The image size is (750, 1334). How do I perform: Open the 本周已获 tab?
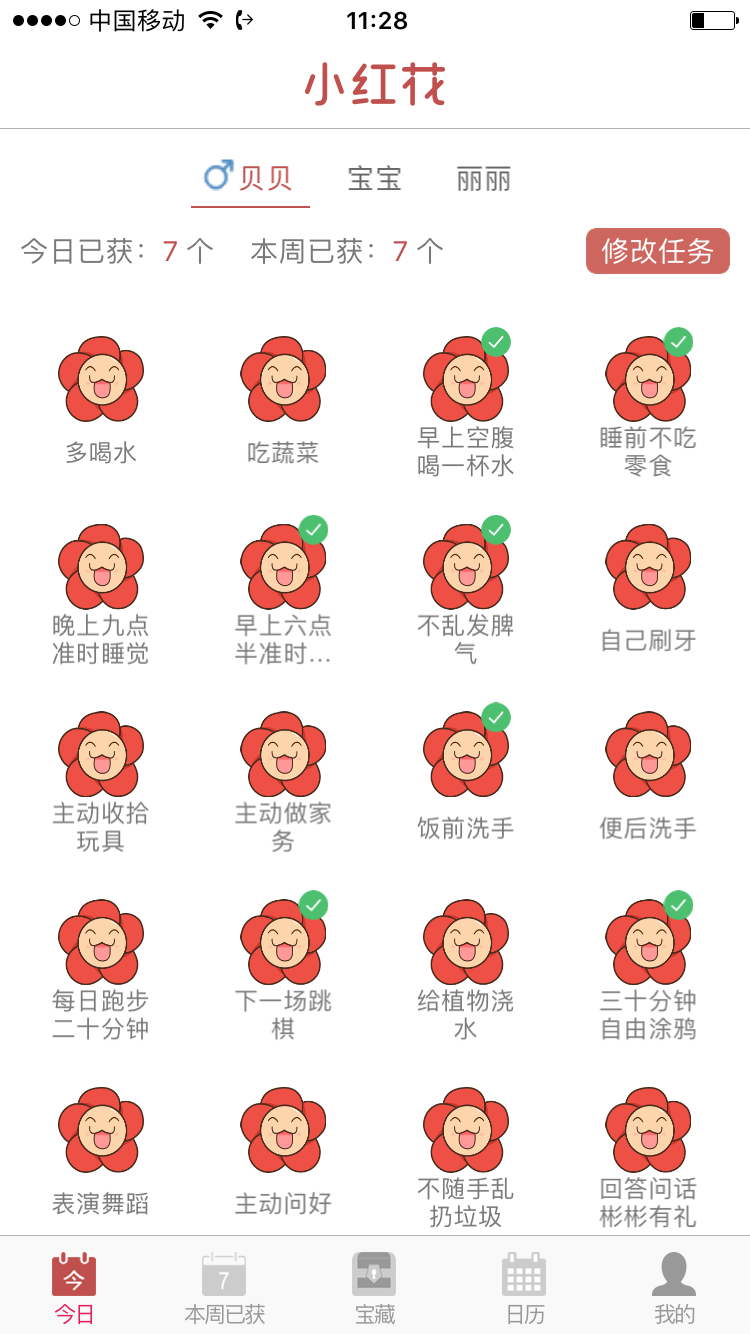click(224, 1288)
